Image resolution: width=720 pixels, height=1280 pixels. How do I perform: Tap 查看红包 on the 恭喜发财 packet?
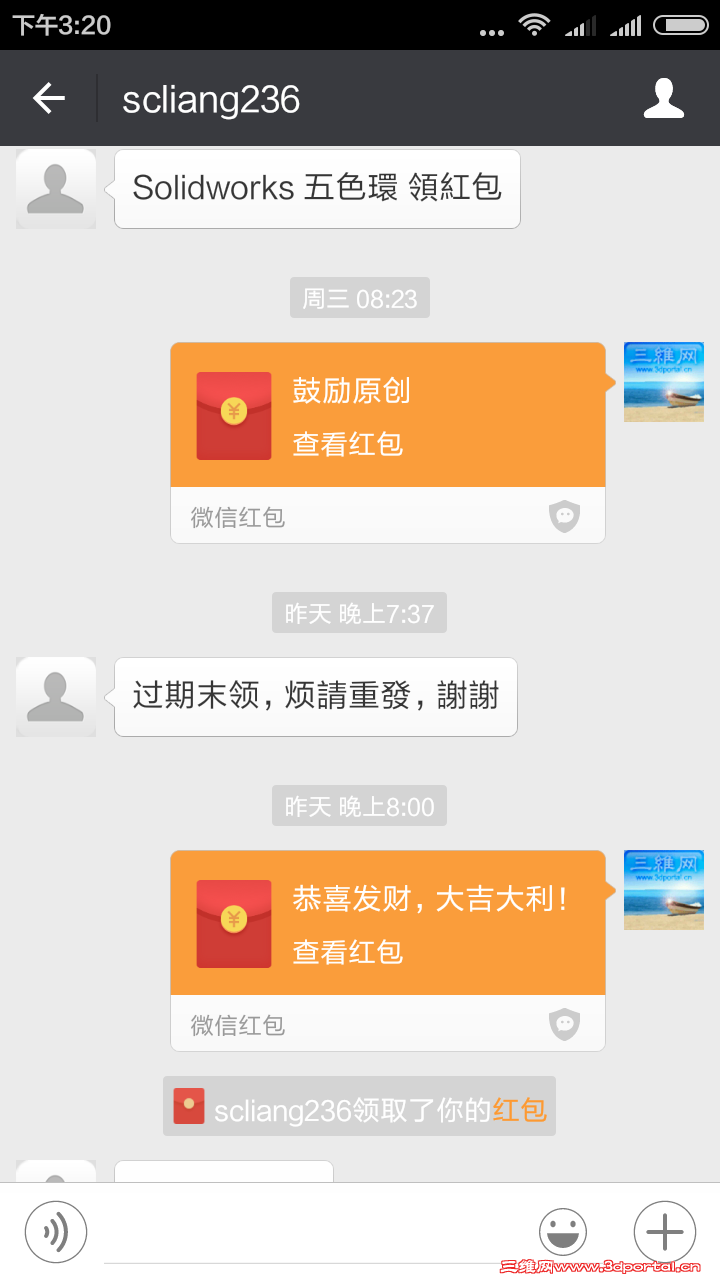[x=347, y=952]
